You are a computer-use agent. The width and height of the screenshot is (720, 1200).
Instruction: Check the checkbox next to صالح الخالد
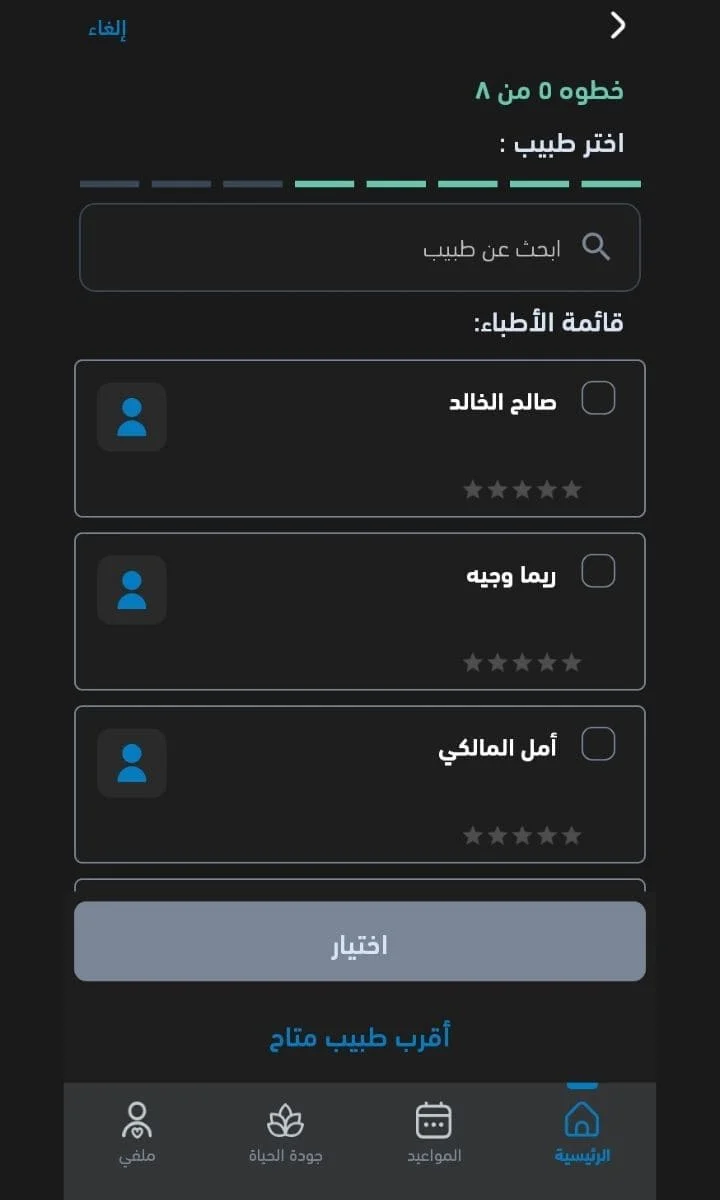[x=599, y=398]
